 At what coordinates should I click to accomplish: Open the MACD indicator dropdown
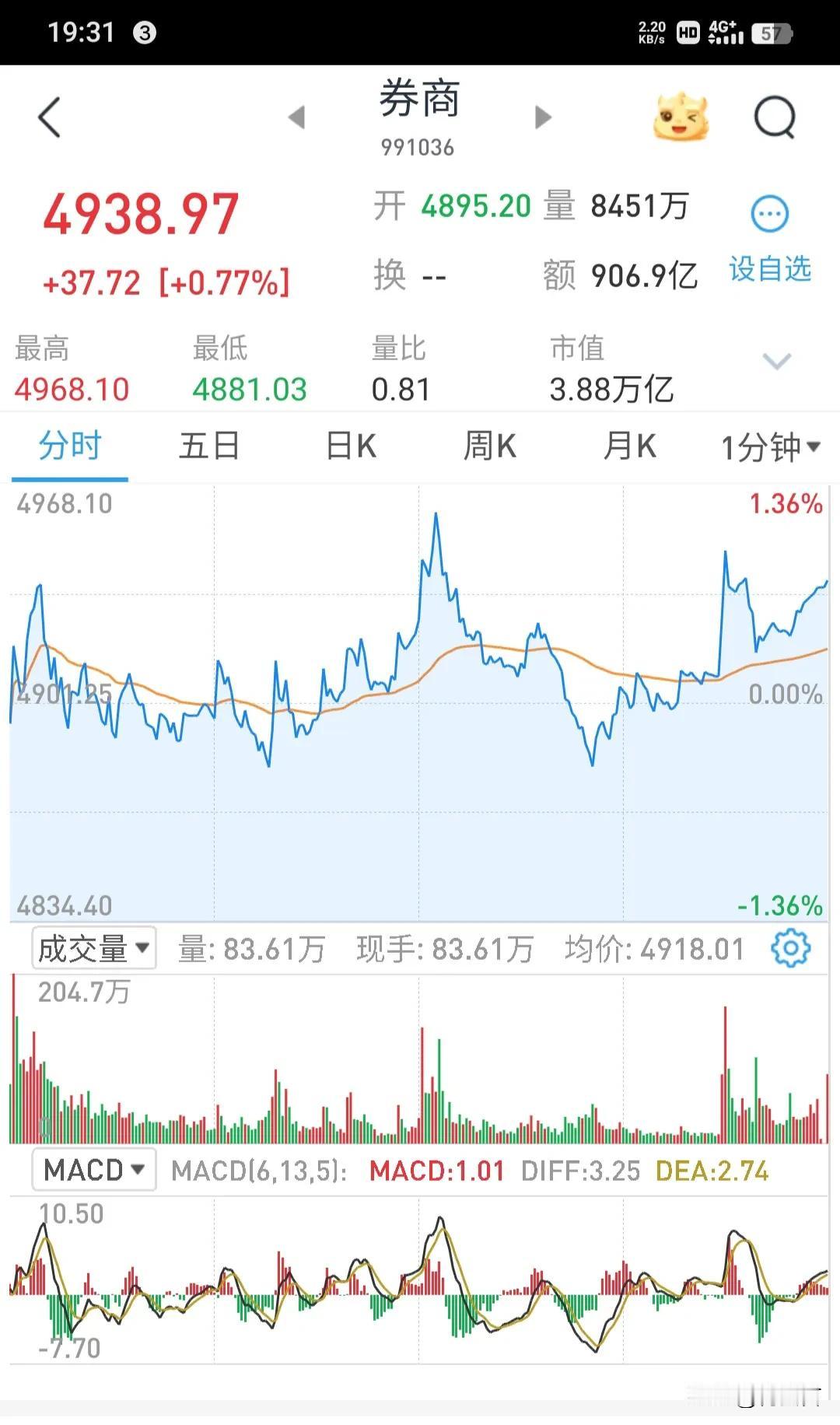93,1168
